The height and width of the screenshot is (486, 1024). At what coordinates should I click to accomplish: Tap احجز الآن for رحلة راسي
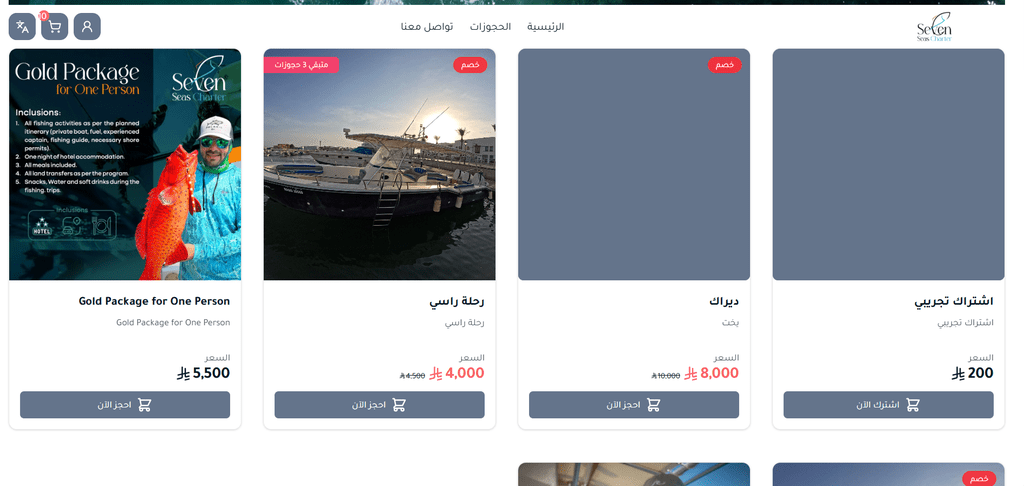point(379,405)
